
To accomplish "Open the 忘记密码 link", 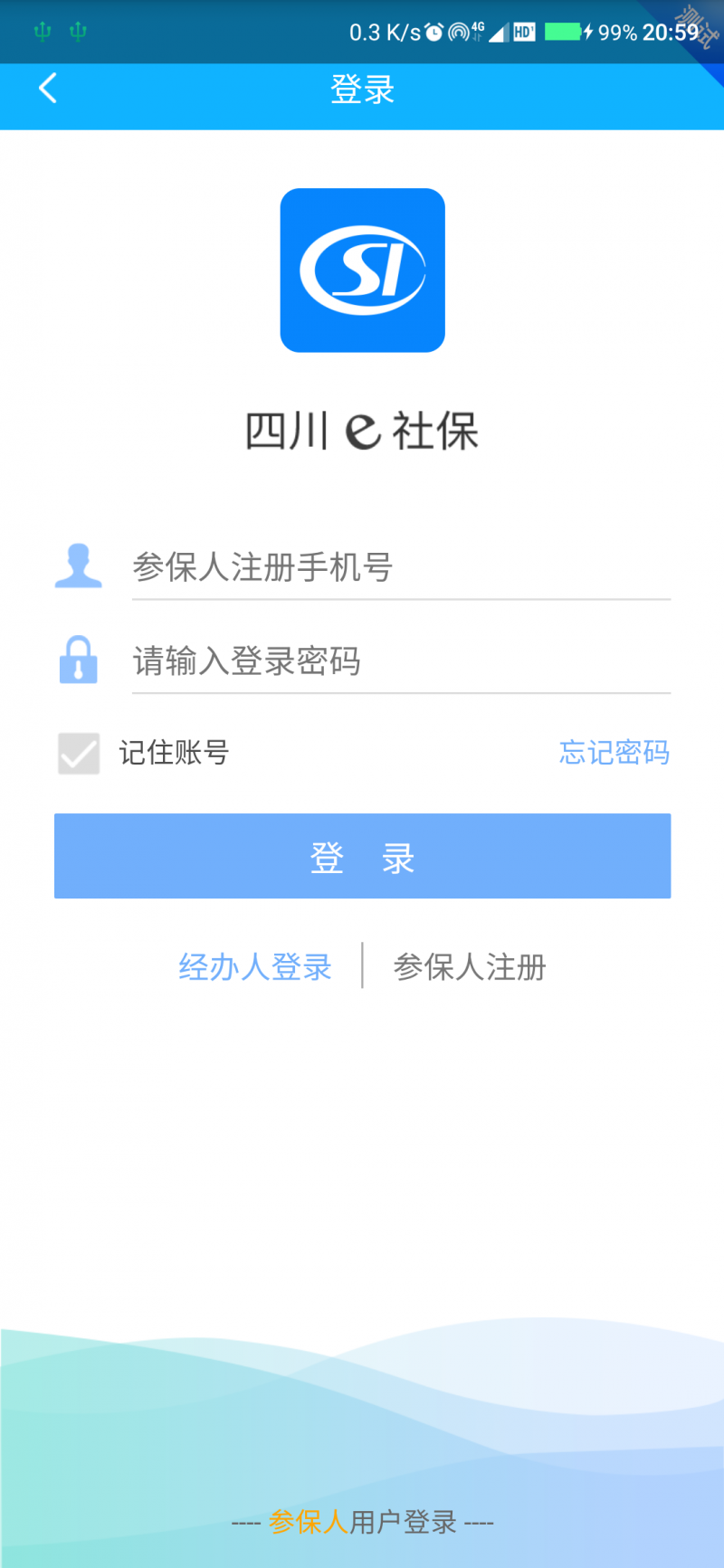I will [x=614, y=753].
